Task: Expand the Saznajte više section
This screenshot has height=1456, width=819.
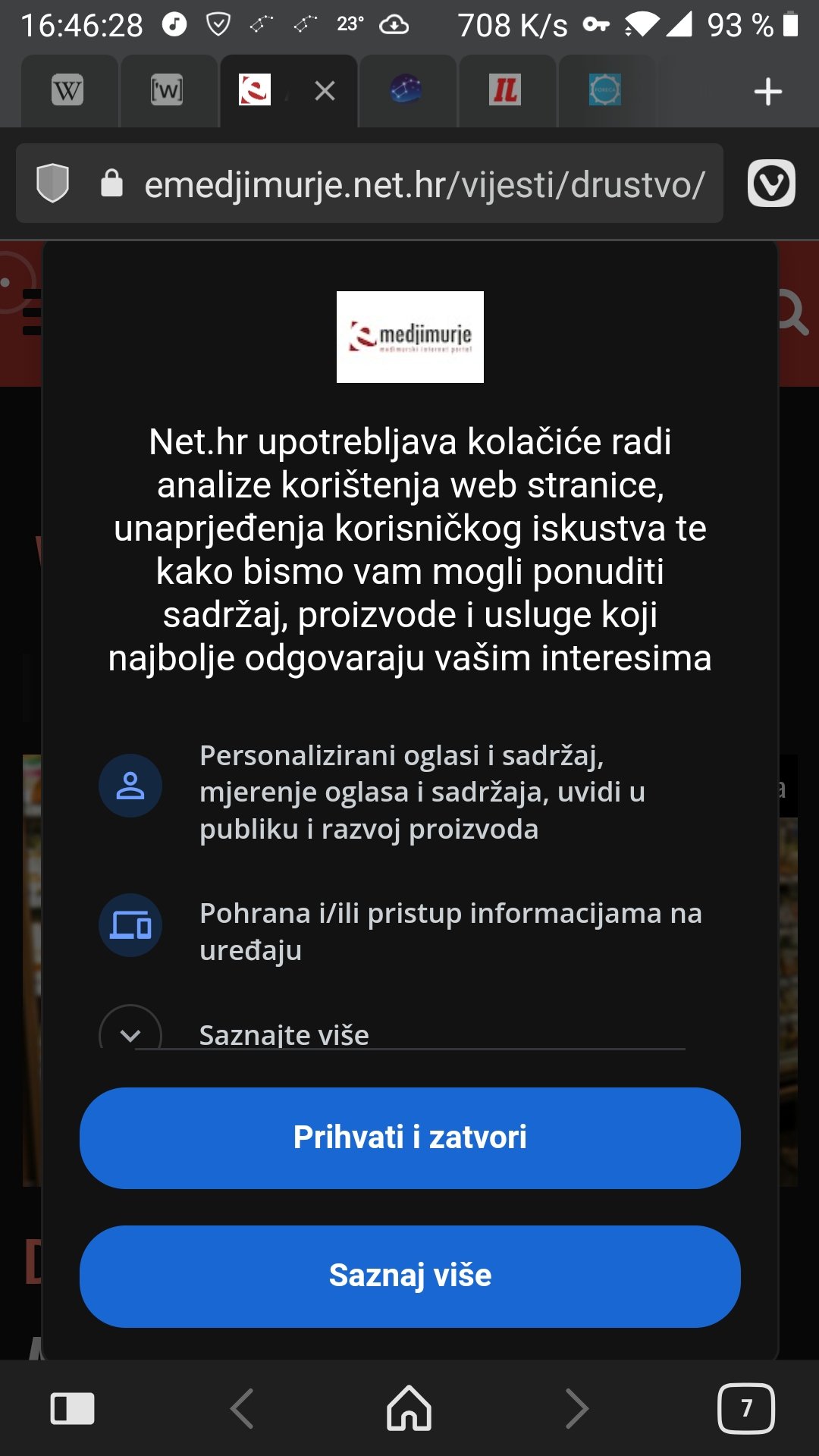Action: (130, 1034)
